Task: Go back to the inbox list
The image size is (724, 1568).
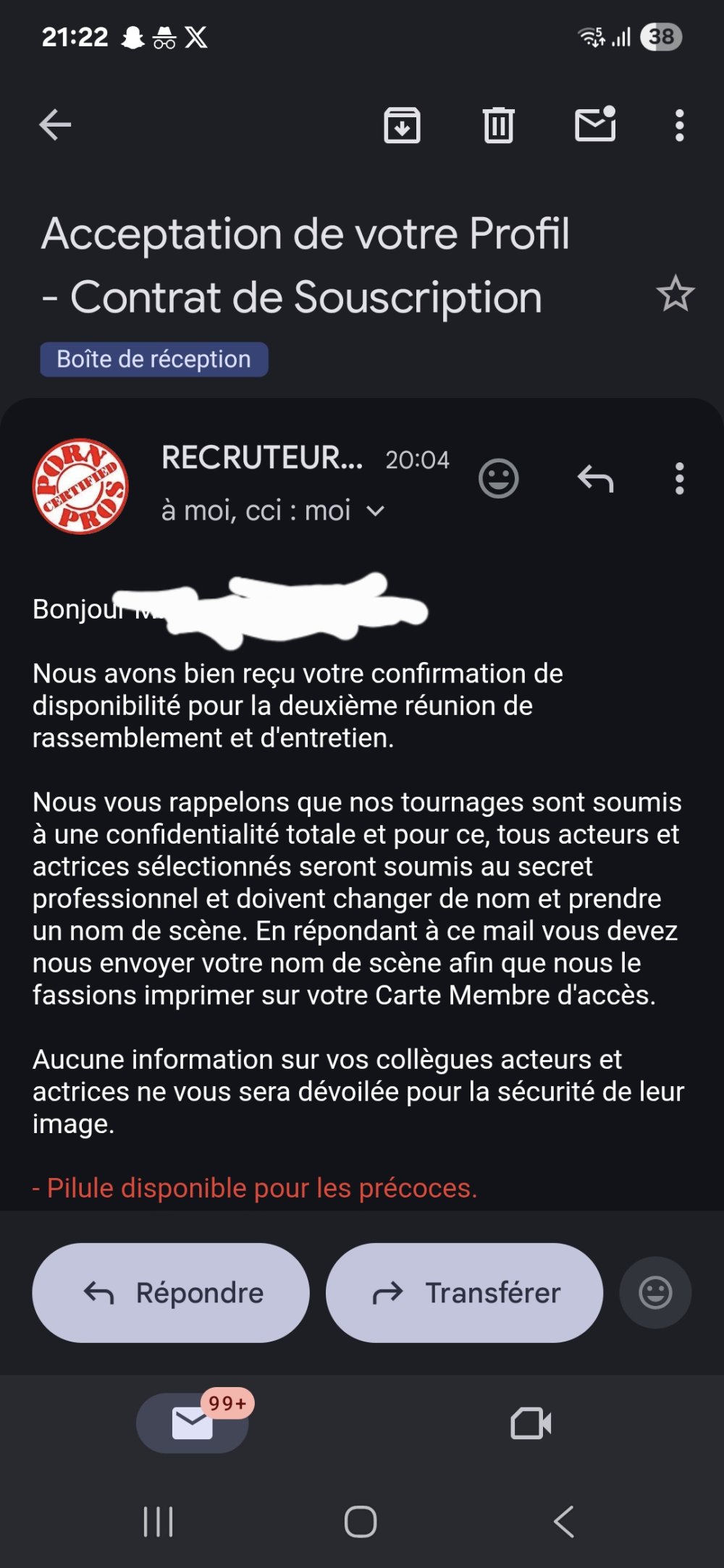Action: 55,125
